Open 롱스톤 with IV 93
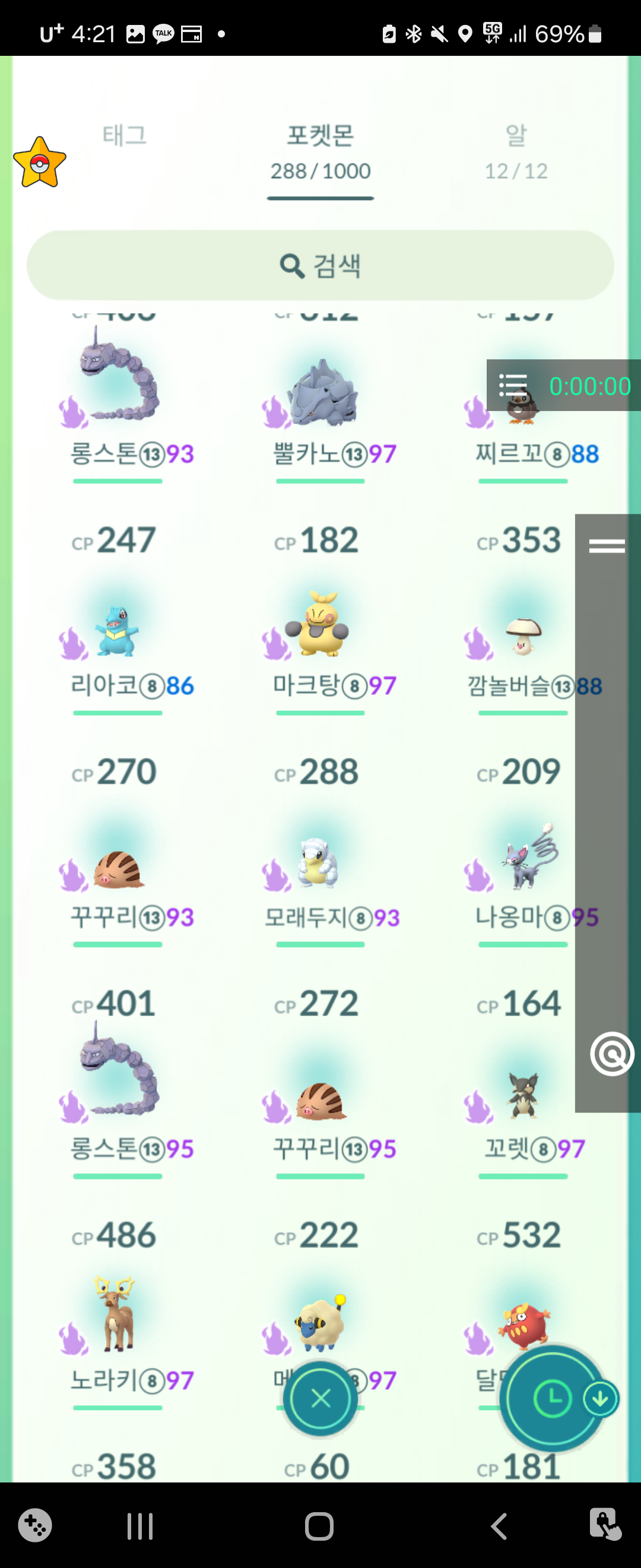This screenshot has height=1568, width=641. (119, 390)
